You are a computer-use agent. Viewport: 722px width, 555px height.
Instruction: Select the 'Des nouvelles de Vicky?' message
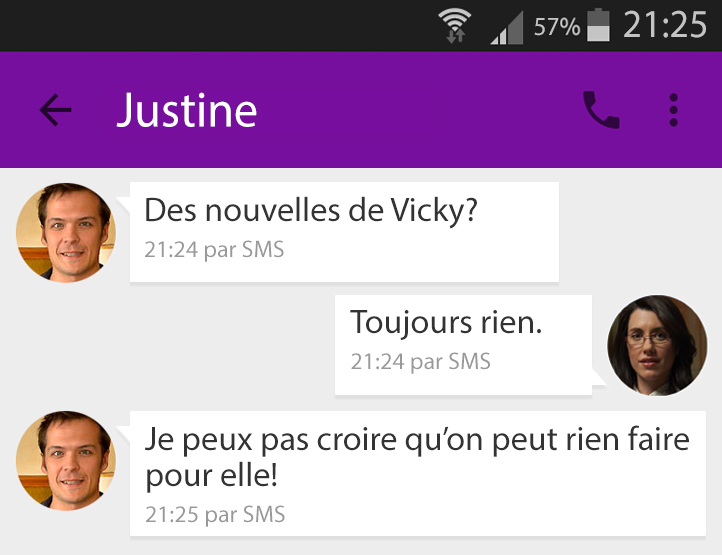343,231
